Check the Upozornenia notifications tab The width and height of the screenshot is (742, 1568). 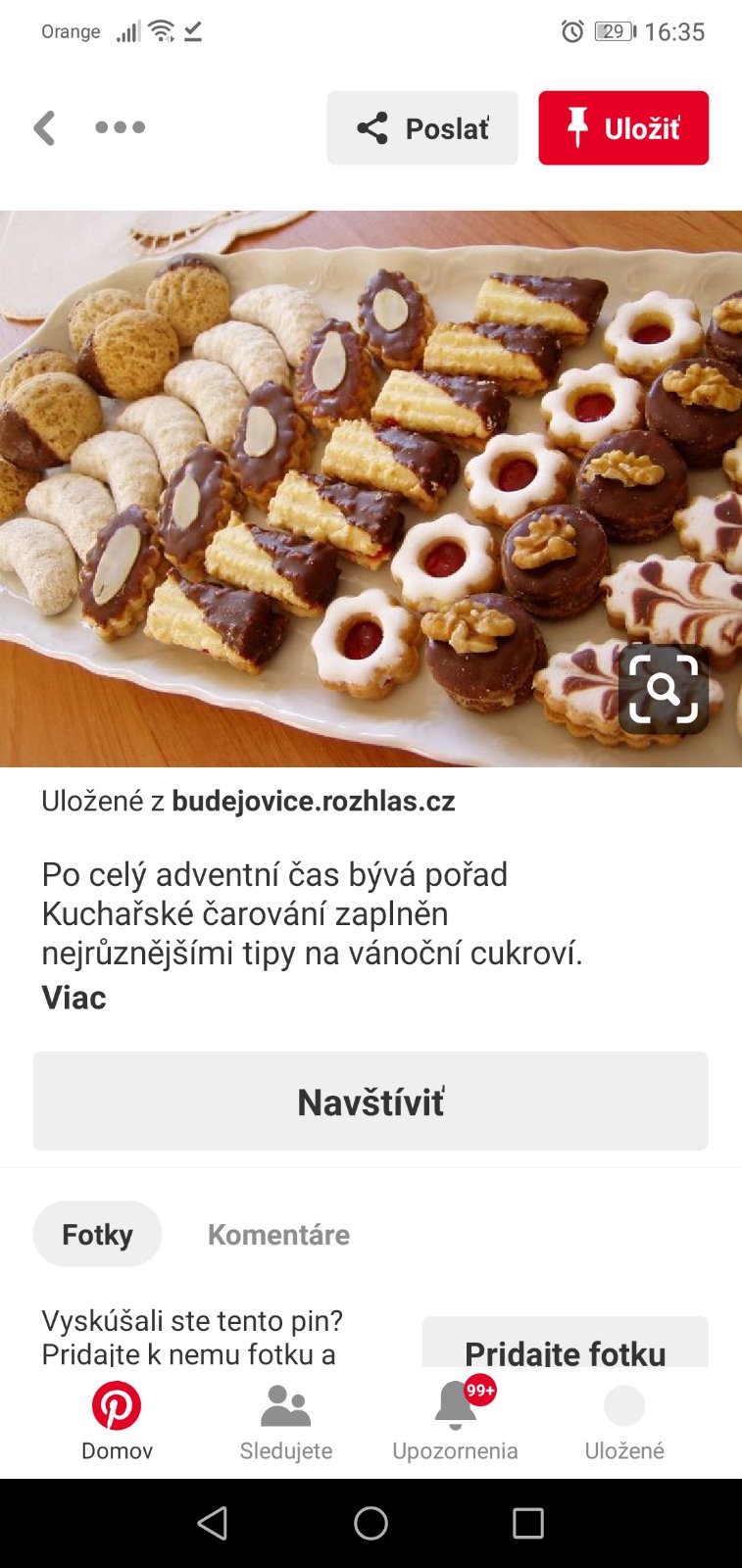tap(456, 1421)
